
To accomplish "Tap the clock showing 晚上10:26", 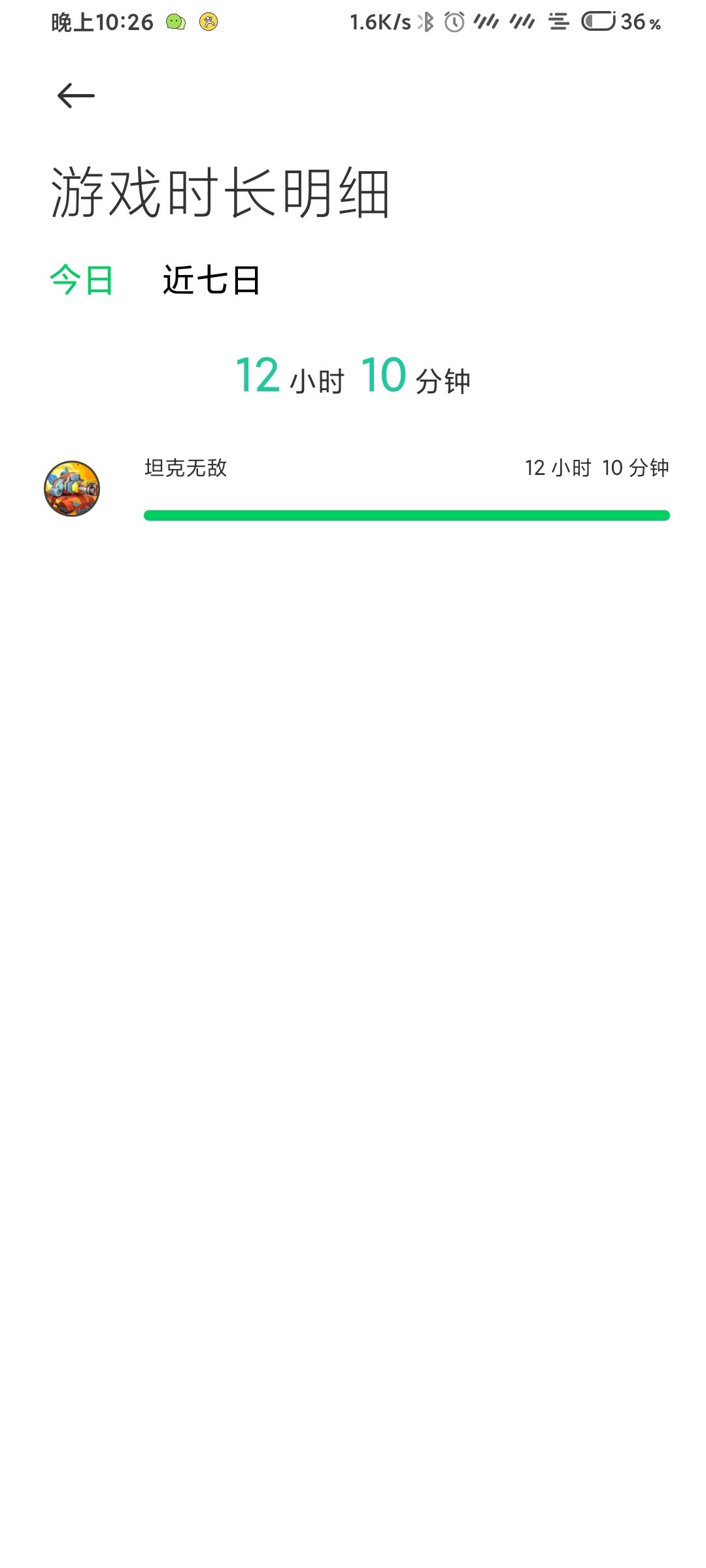I will pyautogui.click(x=98, y=23).
